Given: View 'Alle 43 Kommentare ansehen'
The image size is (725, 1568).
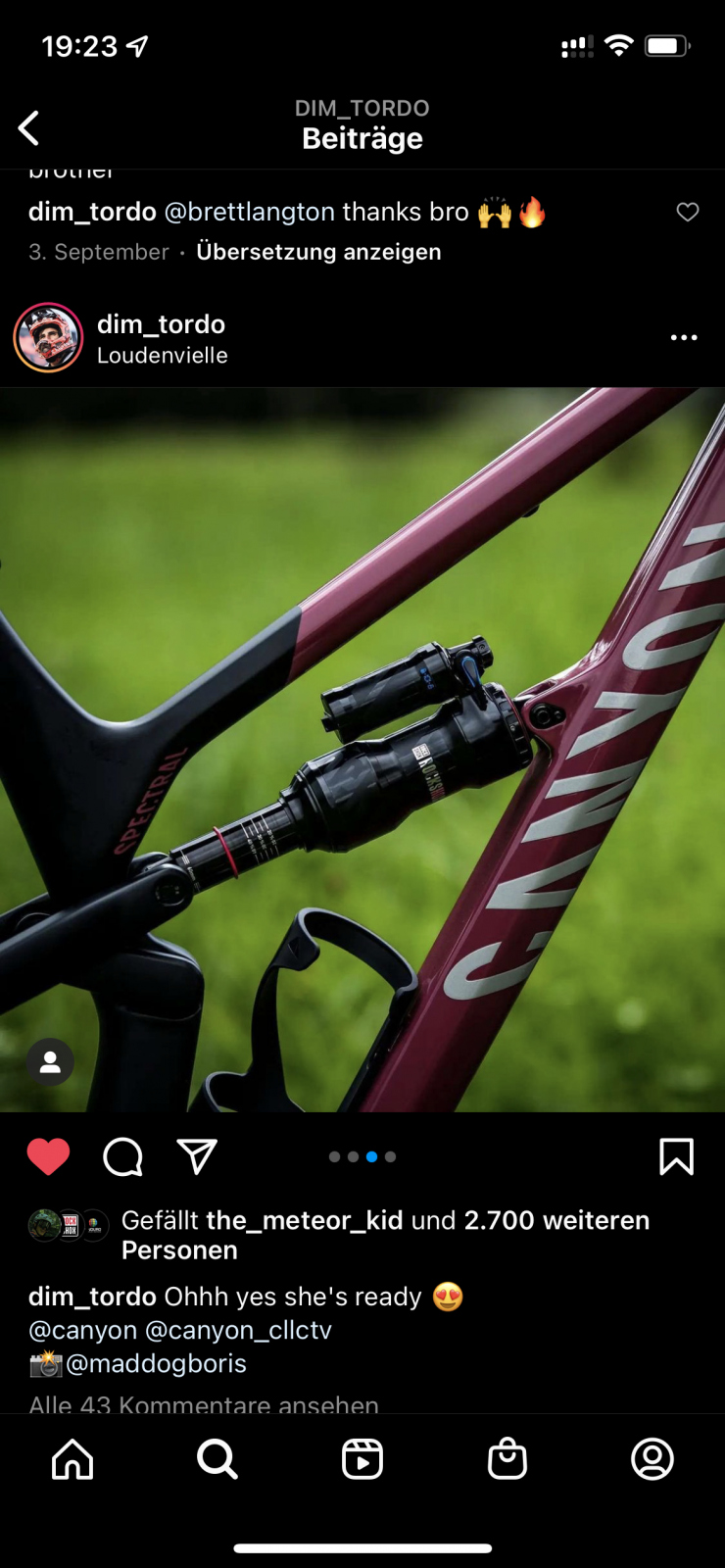Looking at the screenshot, I should pyautogui.click(x=204, y=1404).
